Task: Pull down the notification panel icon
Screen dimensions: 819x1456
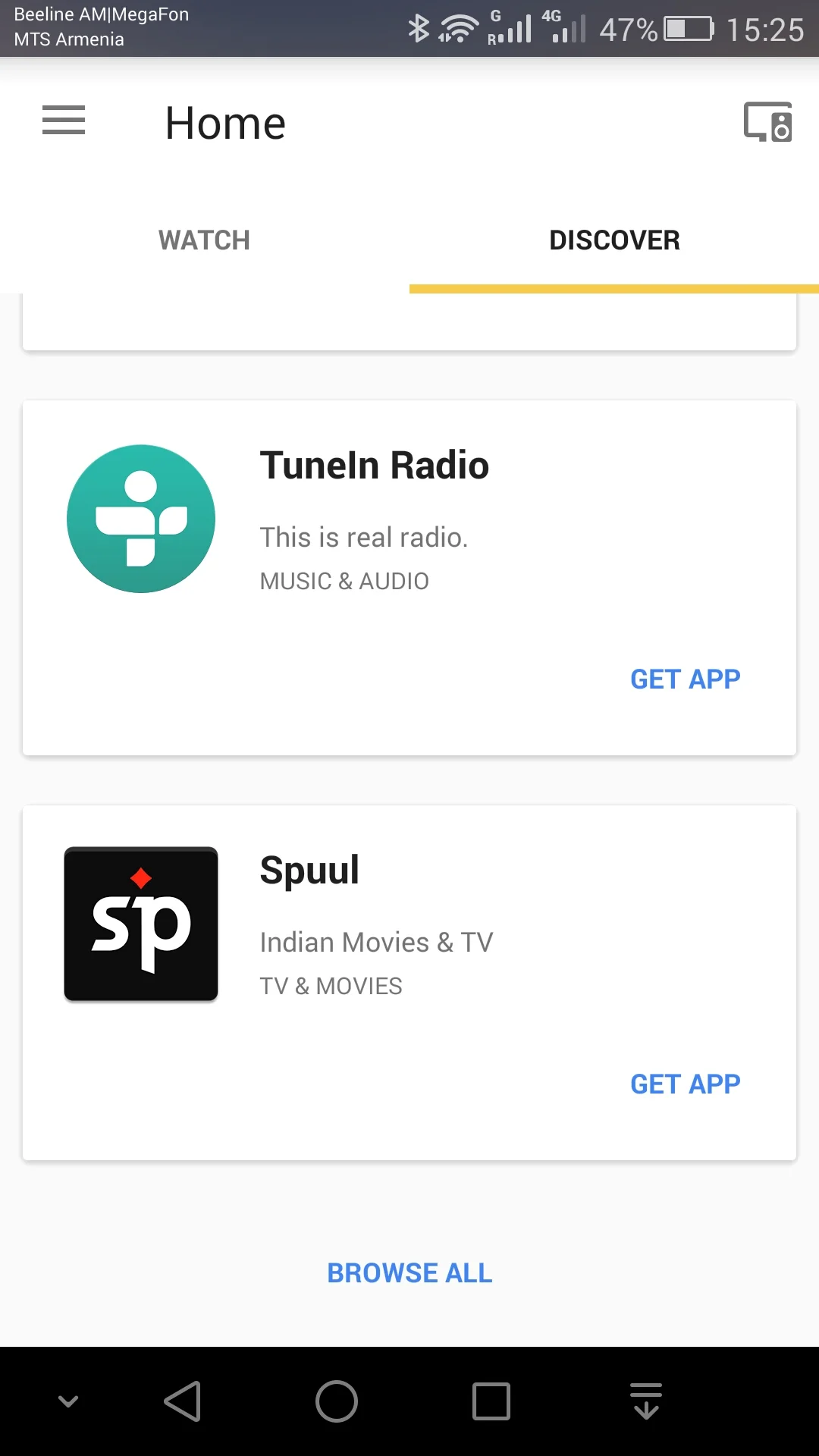Action: point(646,1401)
